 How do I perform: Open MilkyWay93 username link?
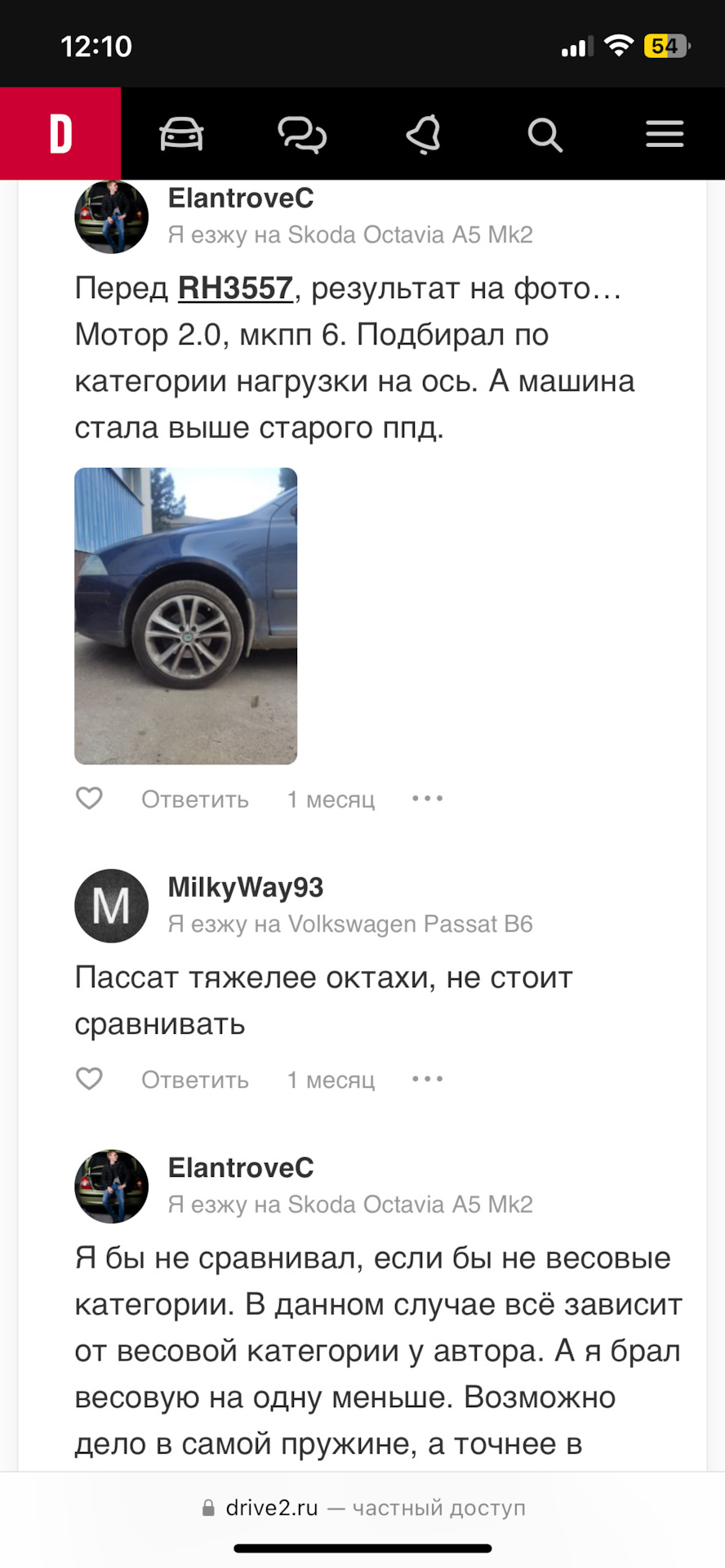click(x=244, y=887)
